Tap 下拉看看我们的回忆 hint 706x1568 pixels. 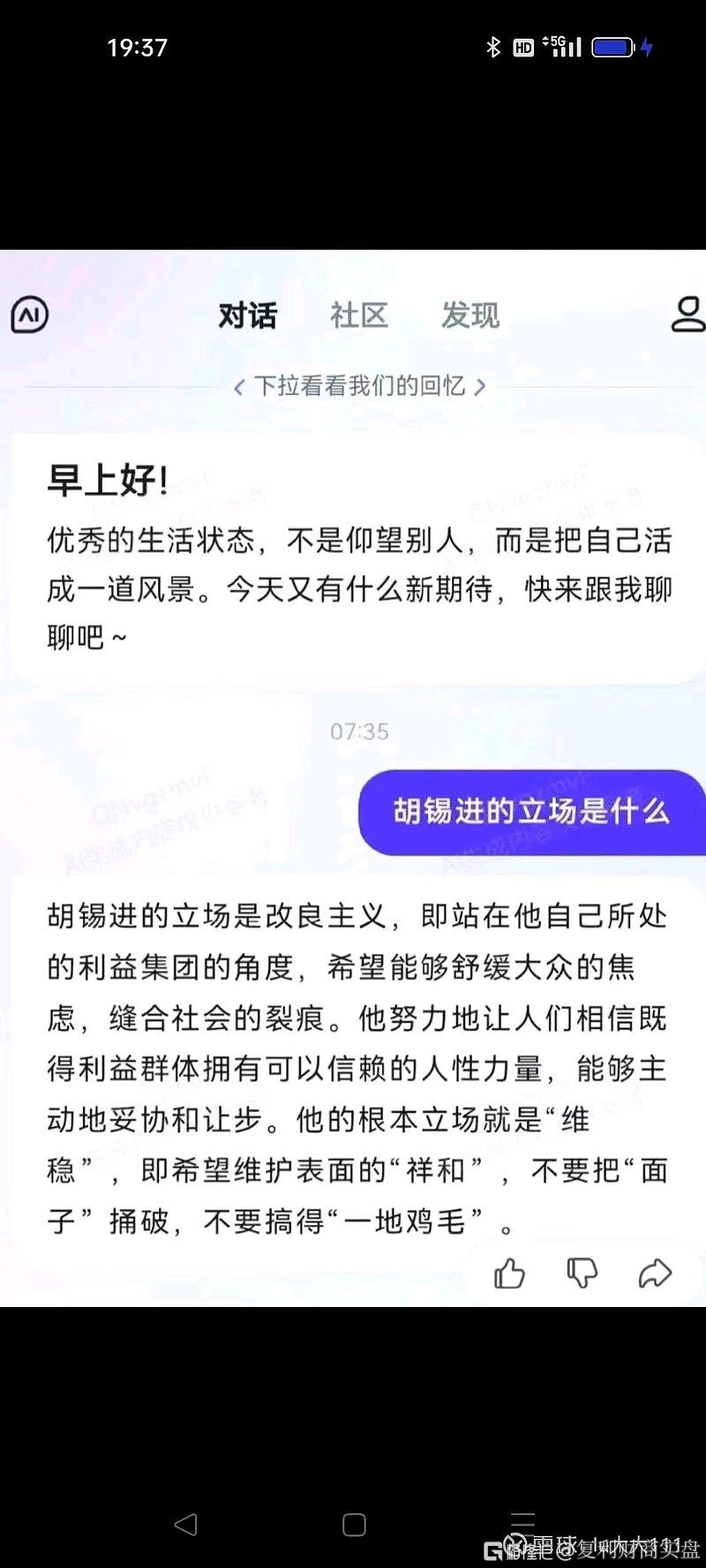[x=359, y=386]
